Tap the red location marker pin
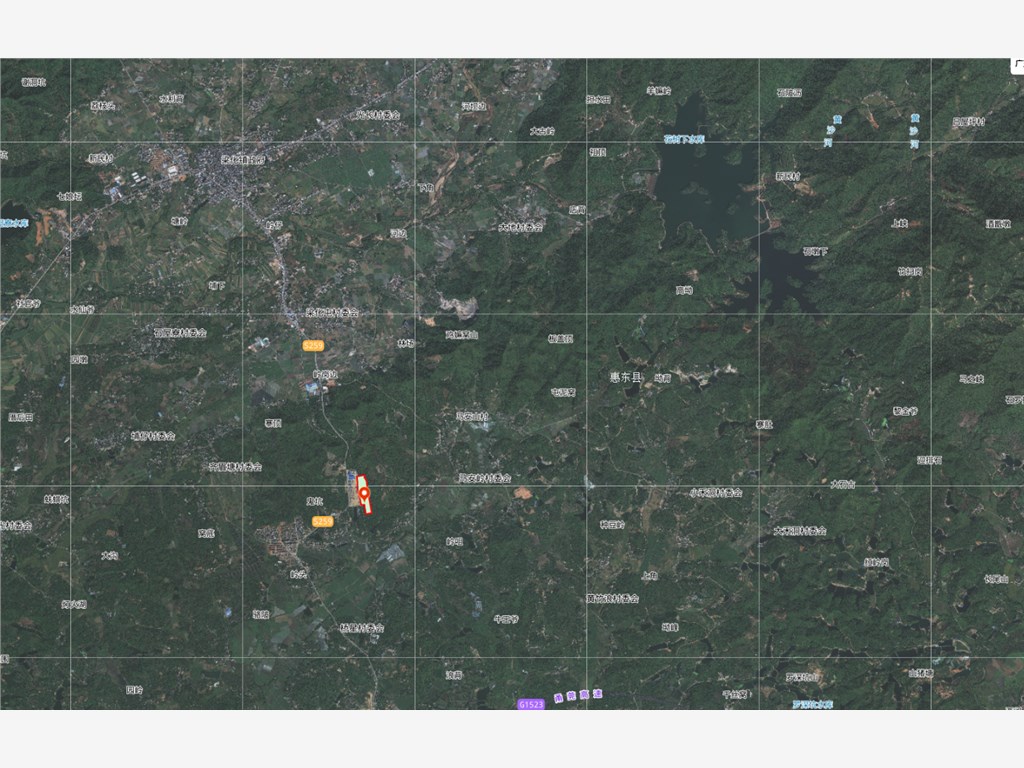 point(364,493)
